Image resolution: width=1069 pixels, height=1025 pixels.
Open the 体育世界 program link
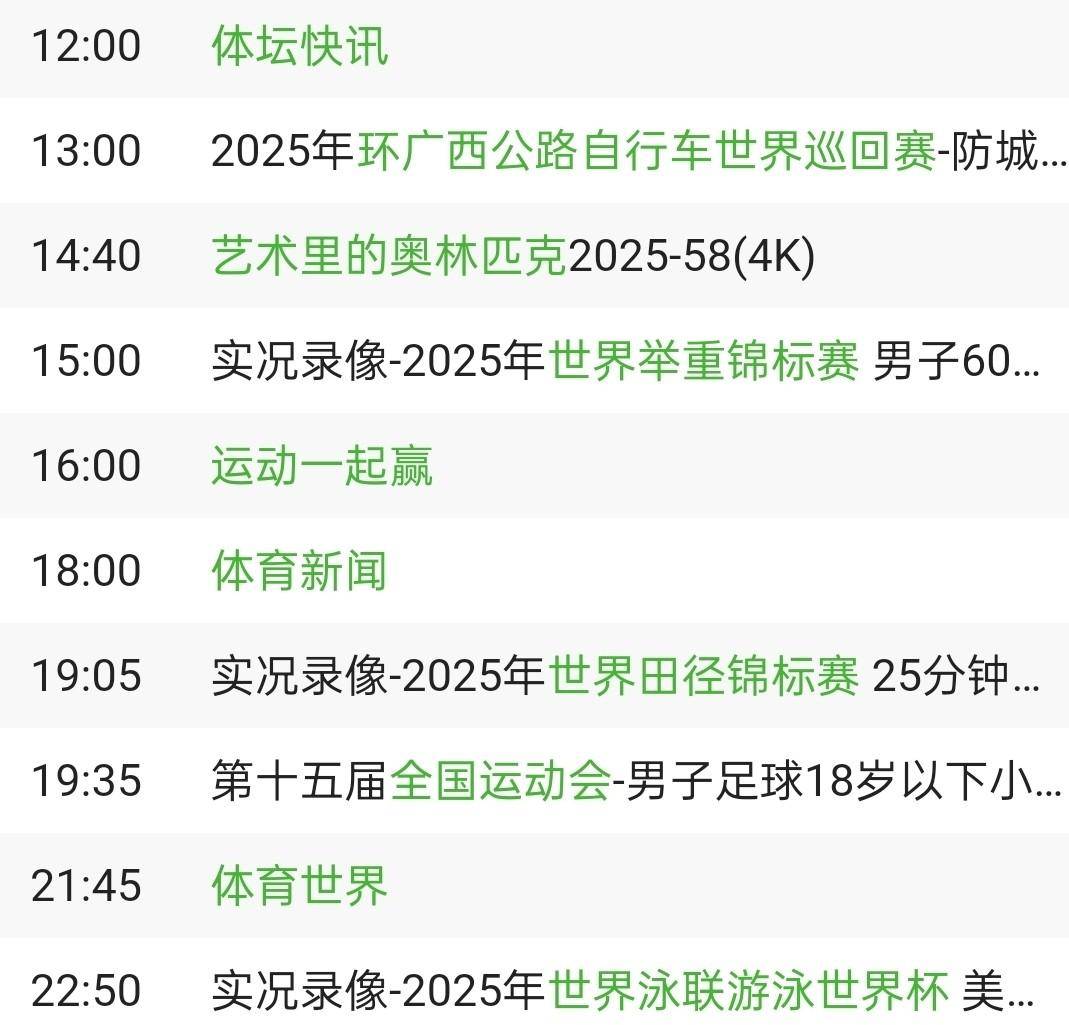pos(299,887)
